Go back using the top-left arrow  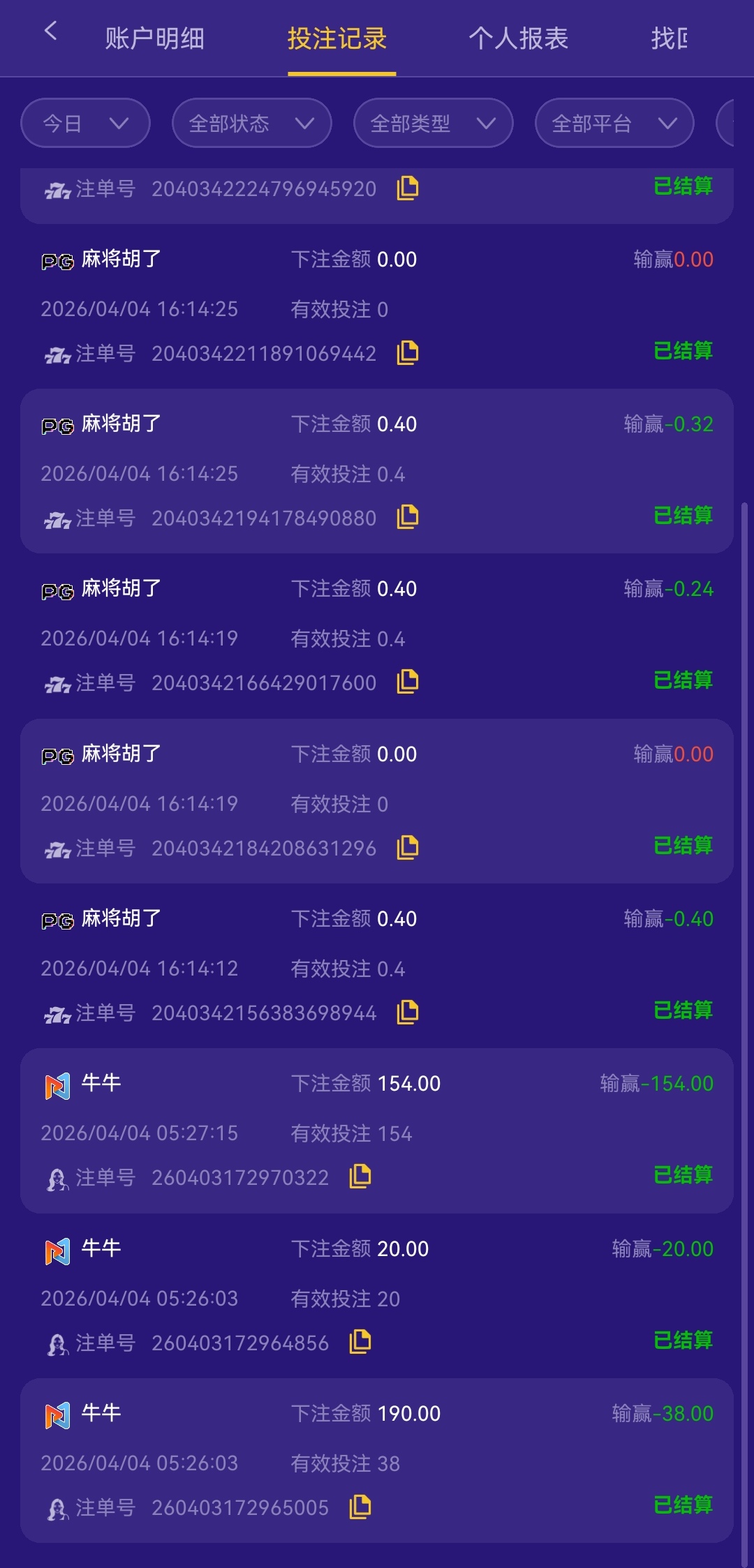(x=50, y=31)
